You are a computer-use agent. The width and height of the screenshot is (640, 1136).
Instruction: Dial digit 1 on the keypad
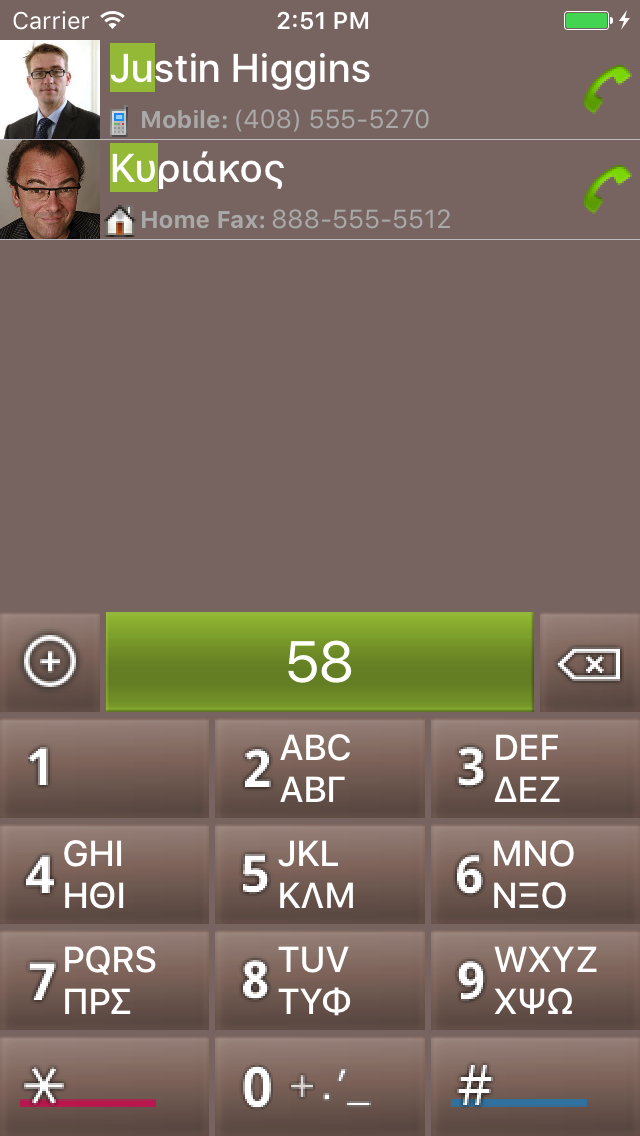click(x=104, y=768)
